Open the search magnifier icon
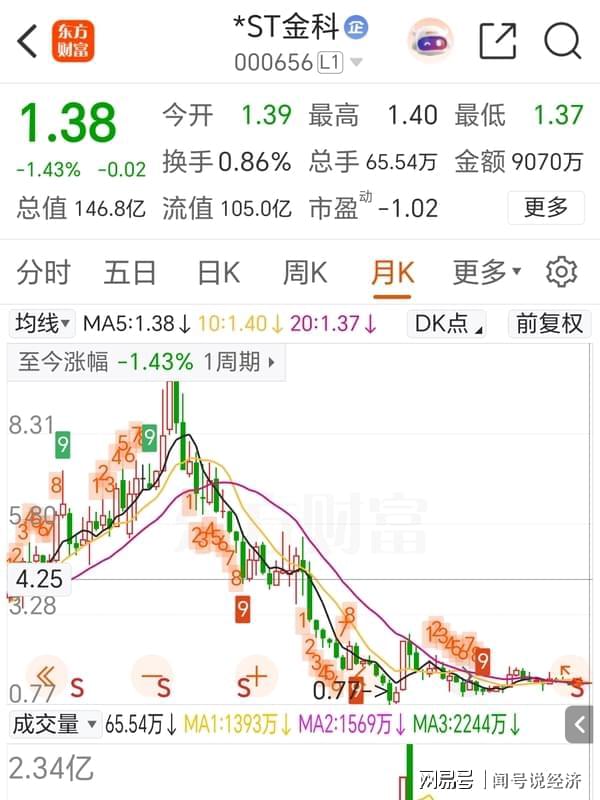The height and width of the screenshot is (800, 600). 562,41
